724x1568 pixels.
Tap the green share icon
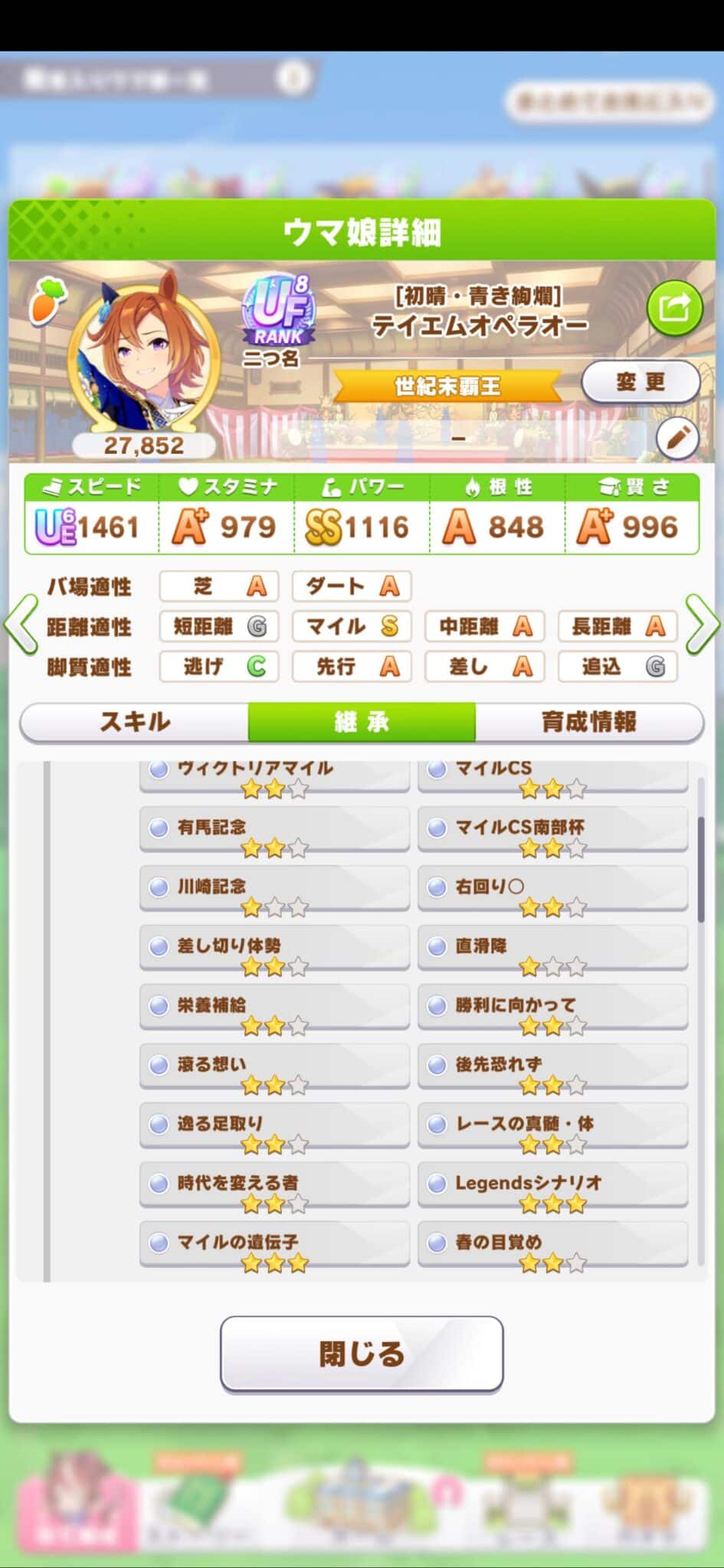point(674,308)
